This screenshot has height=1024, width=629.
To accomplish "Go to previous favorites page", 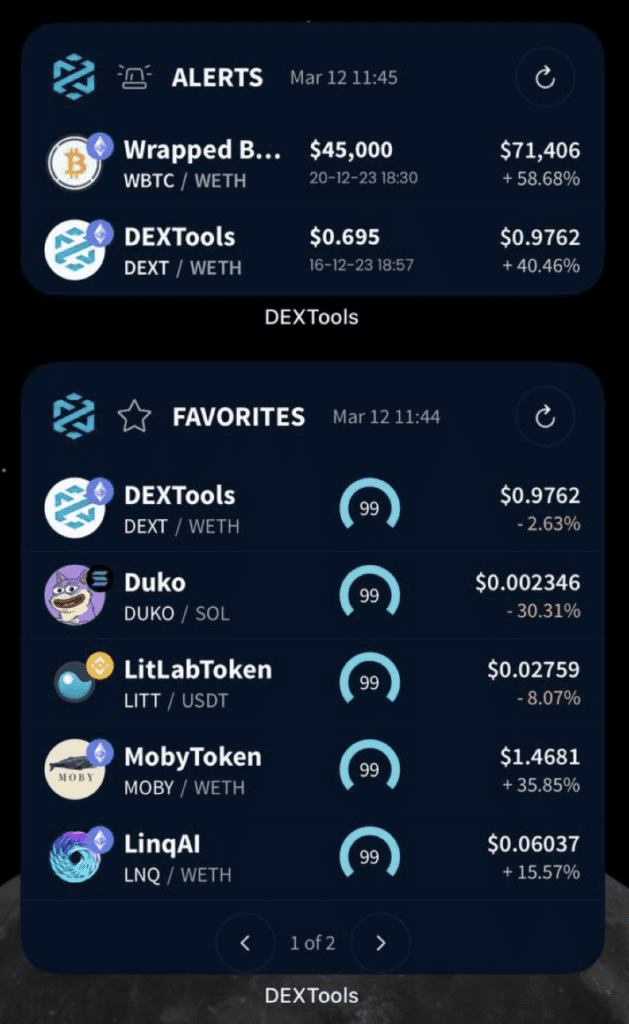I will point(245,943).
